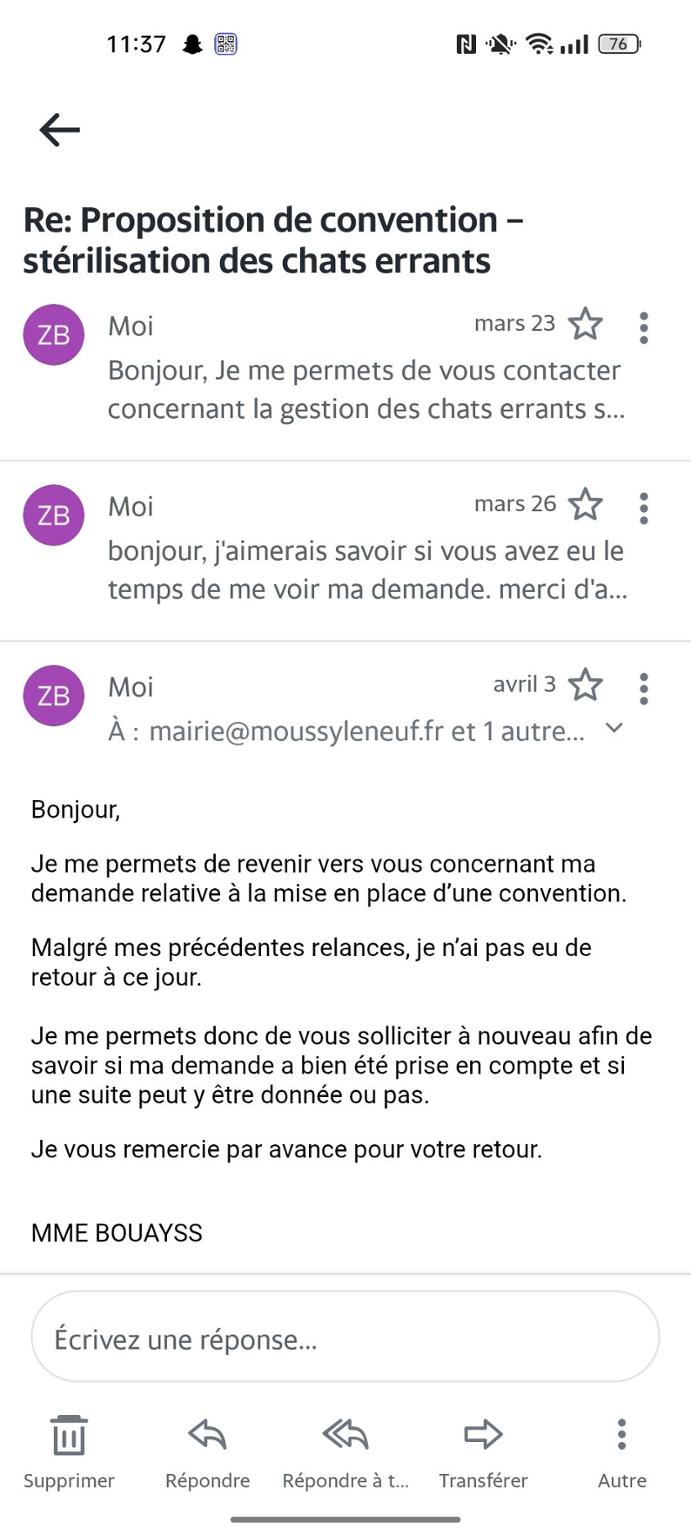Star the message dated avril 3
Image resolution: width=691 pixels, height=1536 pixels.
tap(585, 685)
